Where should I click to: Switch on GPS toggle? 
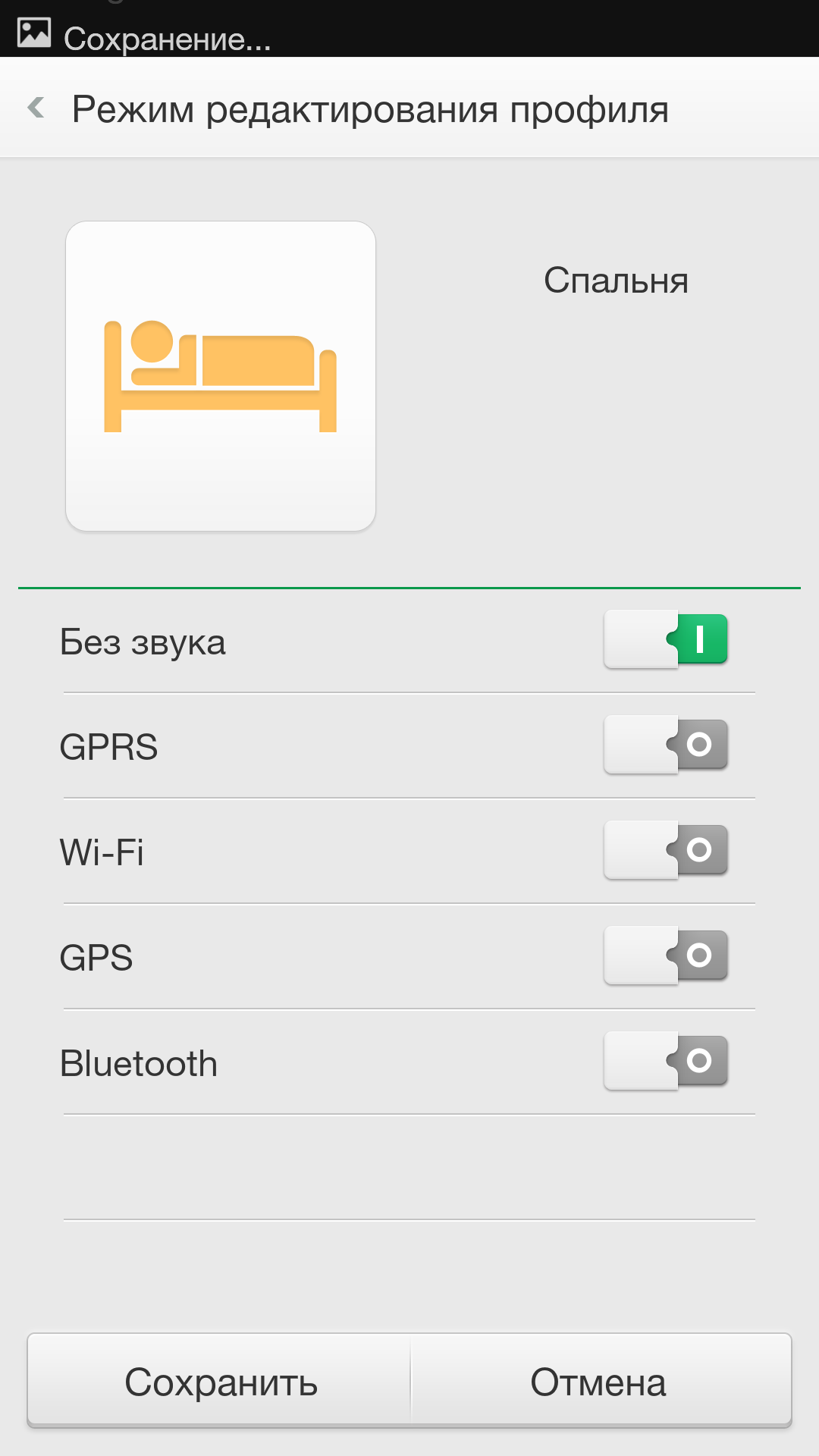[666, 955]
